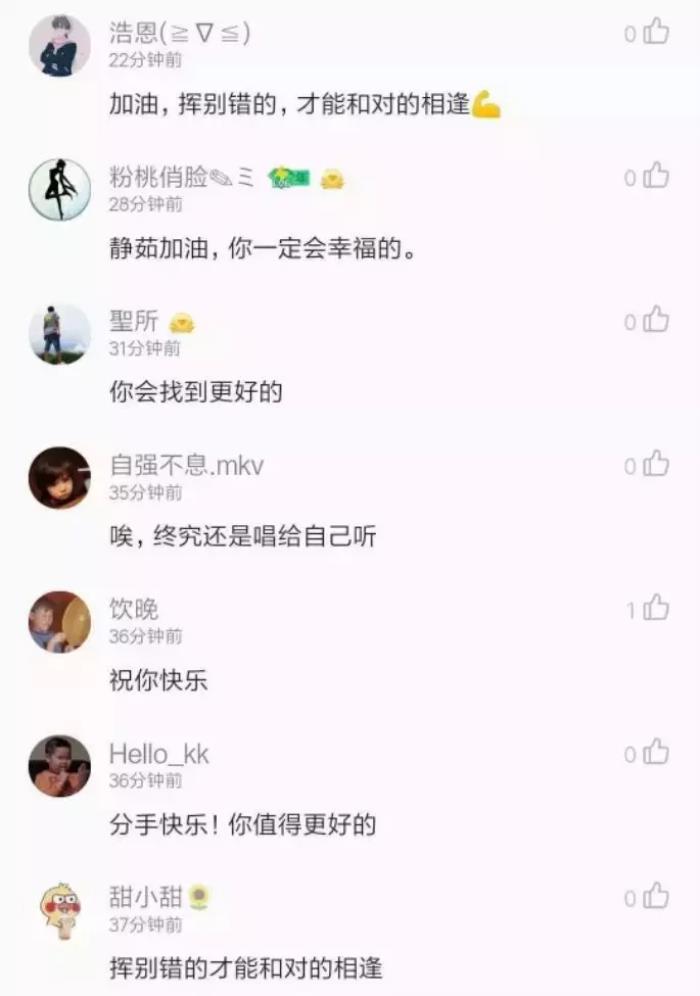The image size is (700, 996).
Task: Tap 自强不息.mkv's avatar
Action: [x=60, y=478]
